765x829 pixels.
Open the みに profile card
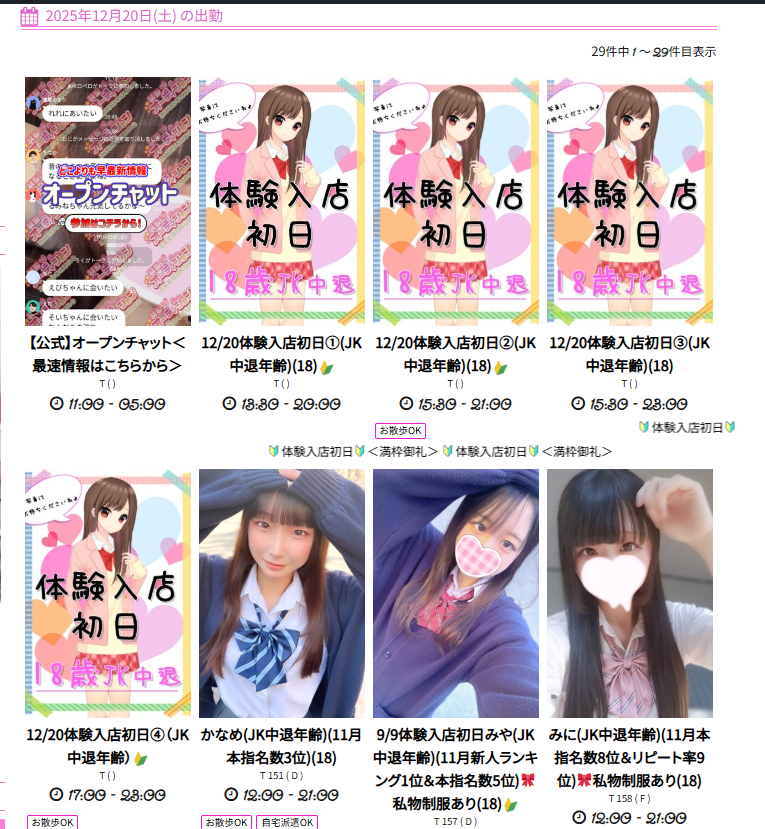point(630,593)
